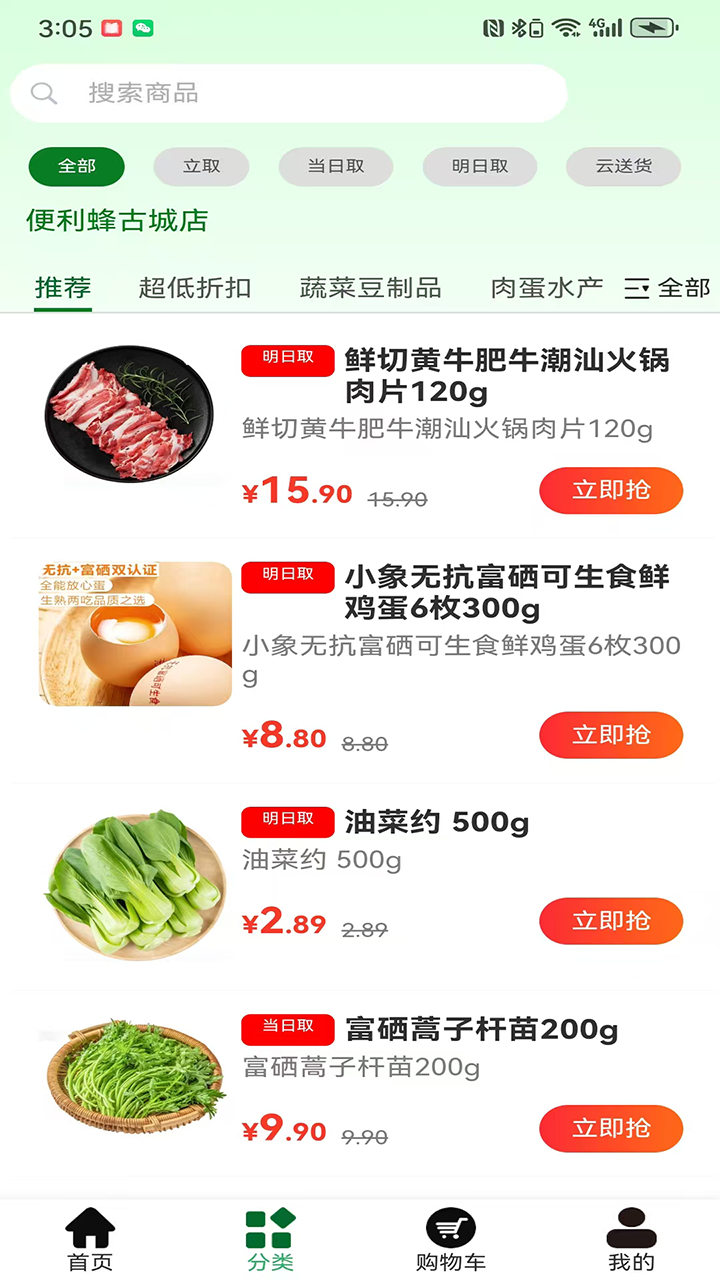Image resolution: width=720 pixels, height=1280 pixels.
Task: Select the 肉蛋水产 category tab
Action: [x=545, y=287]
